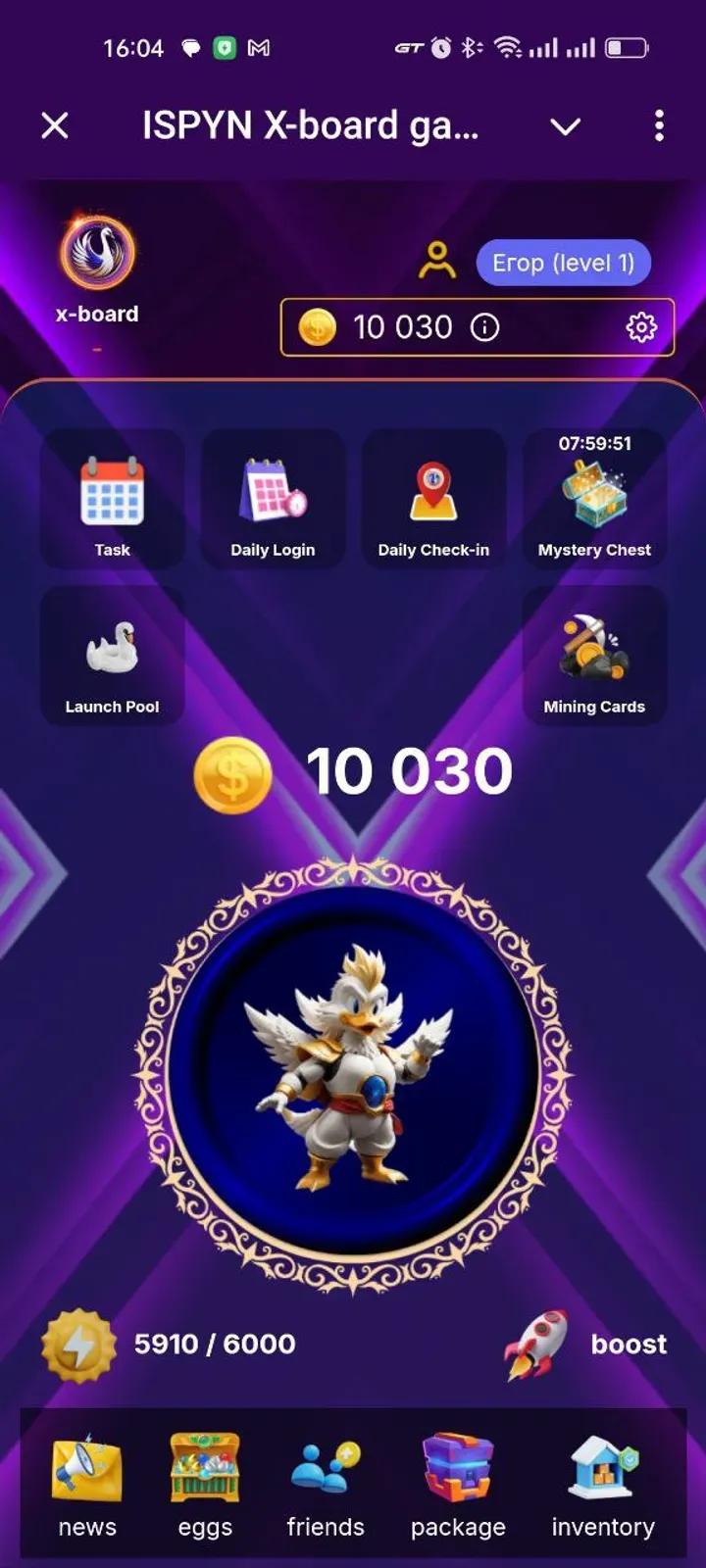Open the Егор (level 1) profile chip
Image resolution: width=706 pixels, height=1568 pixels.
[x=563, y=263]
